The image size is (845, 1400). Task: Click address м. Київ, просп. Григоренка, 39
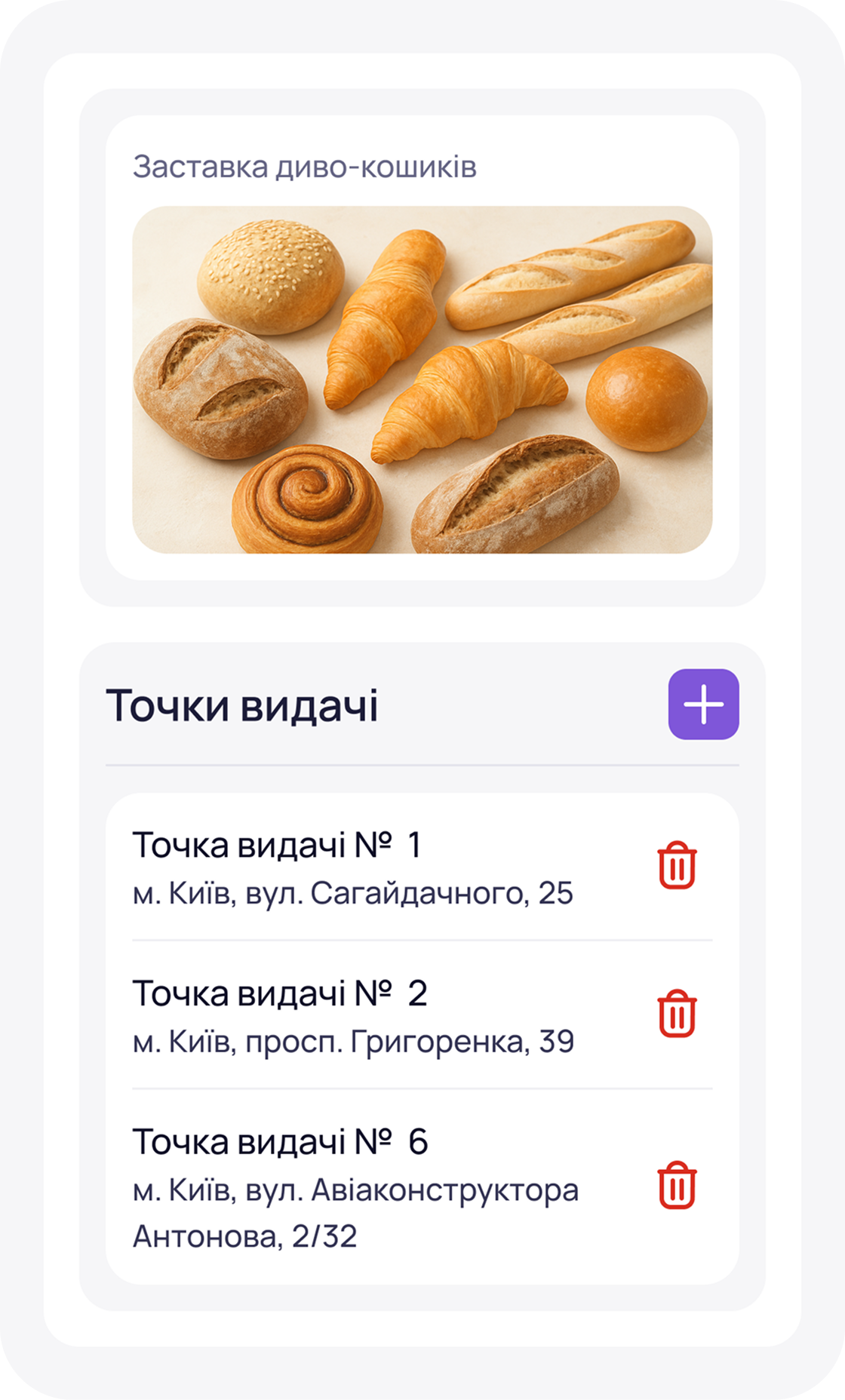click(x=352, y=1040)
